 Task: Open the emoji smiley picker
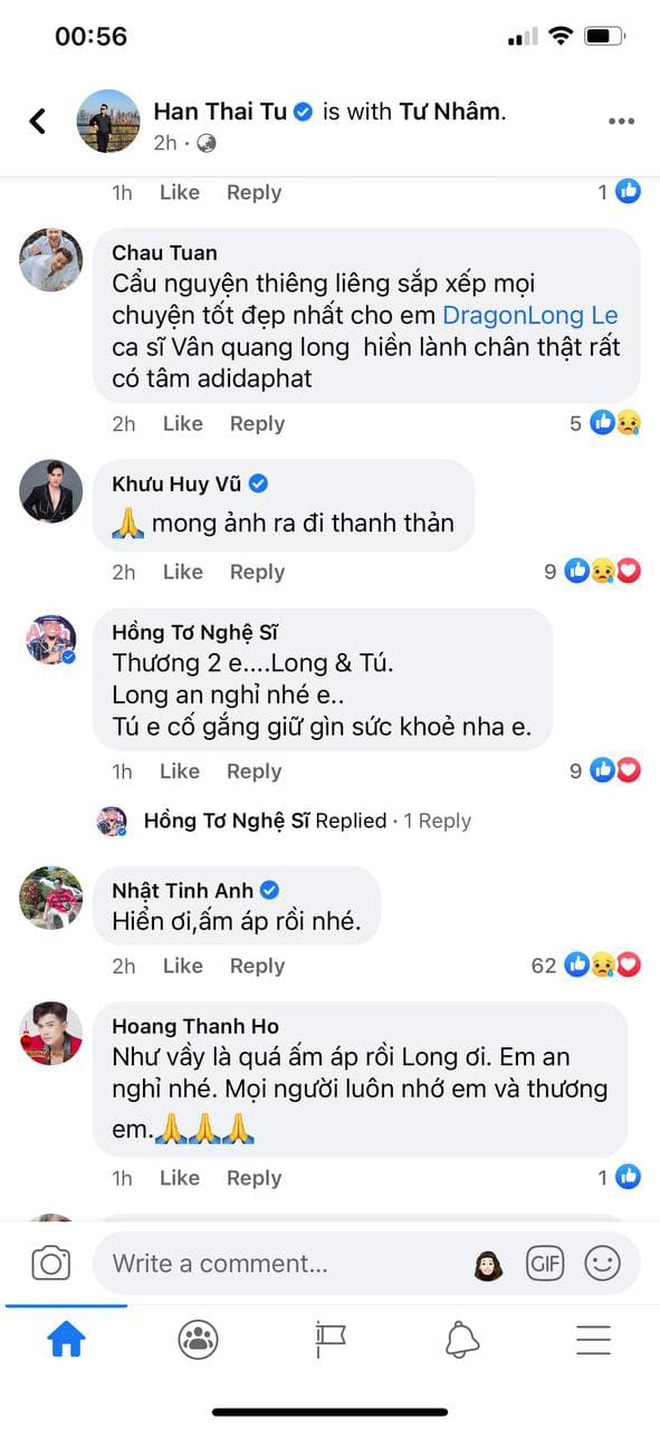(x=603, y=1264)
